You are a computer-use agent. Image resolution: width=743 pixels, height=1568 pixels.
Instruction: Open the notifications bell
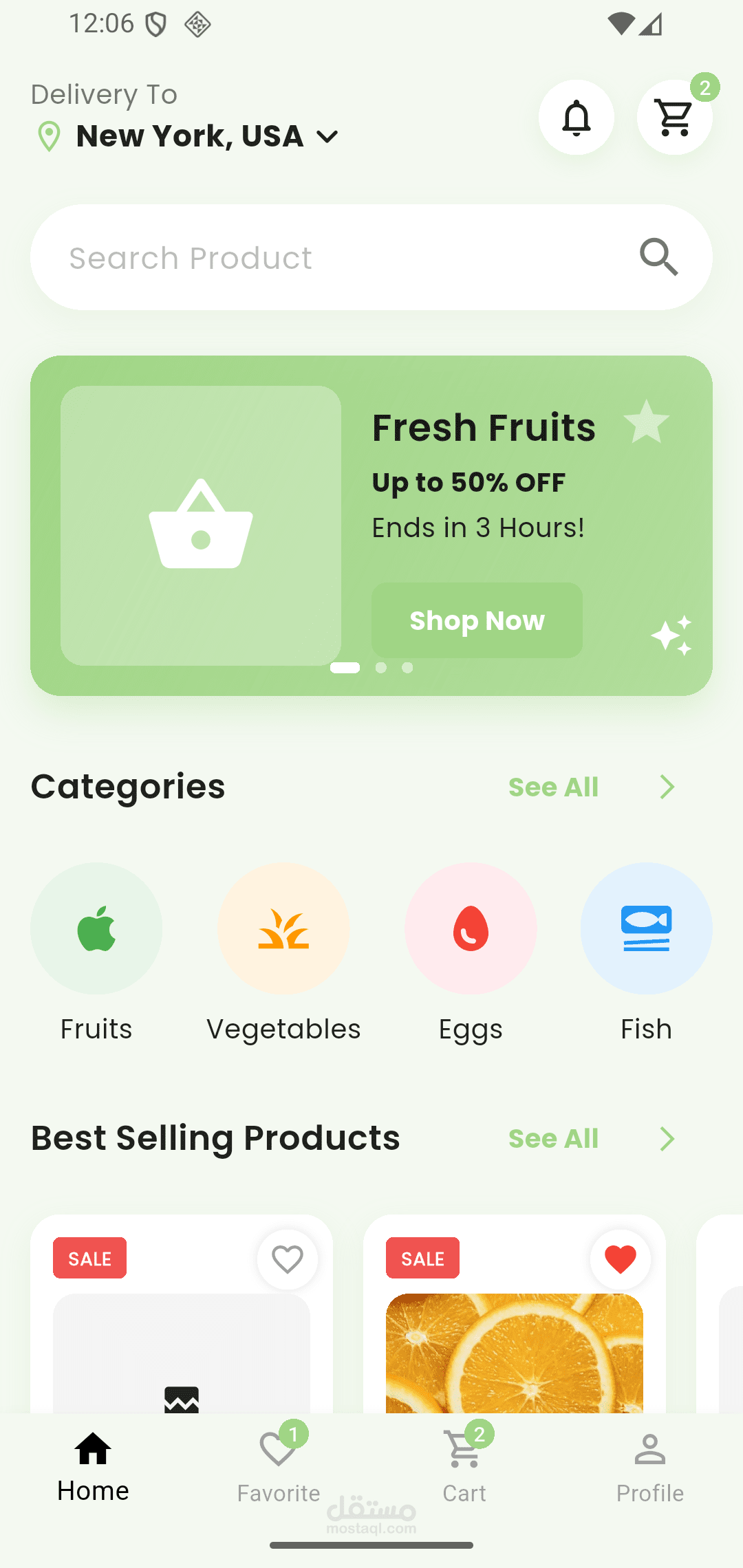[576, 117]
